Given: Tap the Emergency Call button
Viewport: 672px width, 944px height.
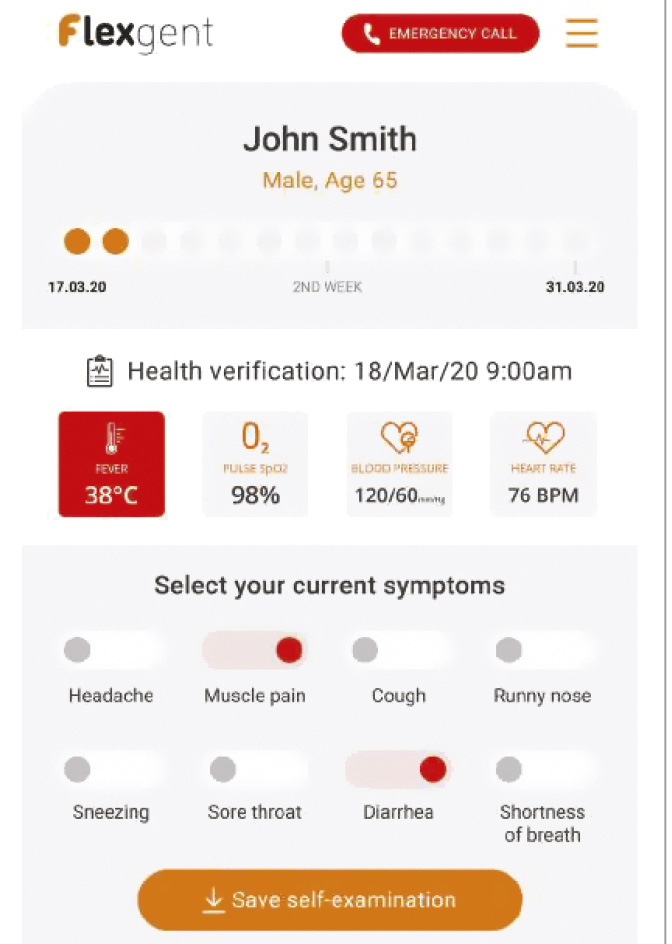Looking at the screenshot, I should 440,34.
